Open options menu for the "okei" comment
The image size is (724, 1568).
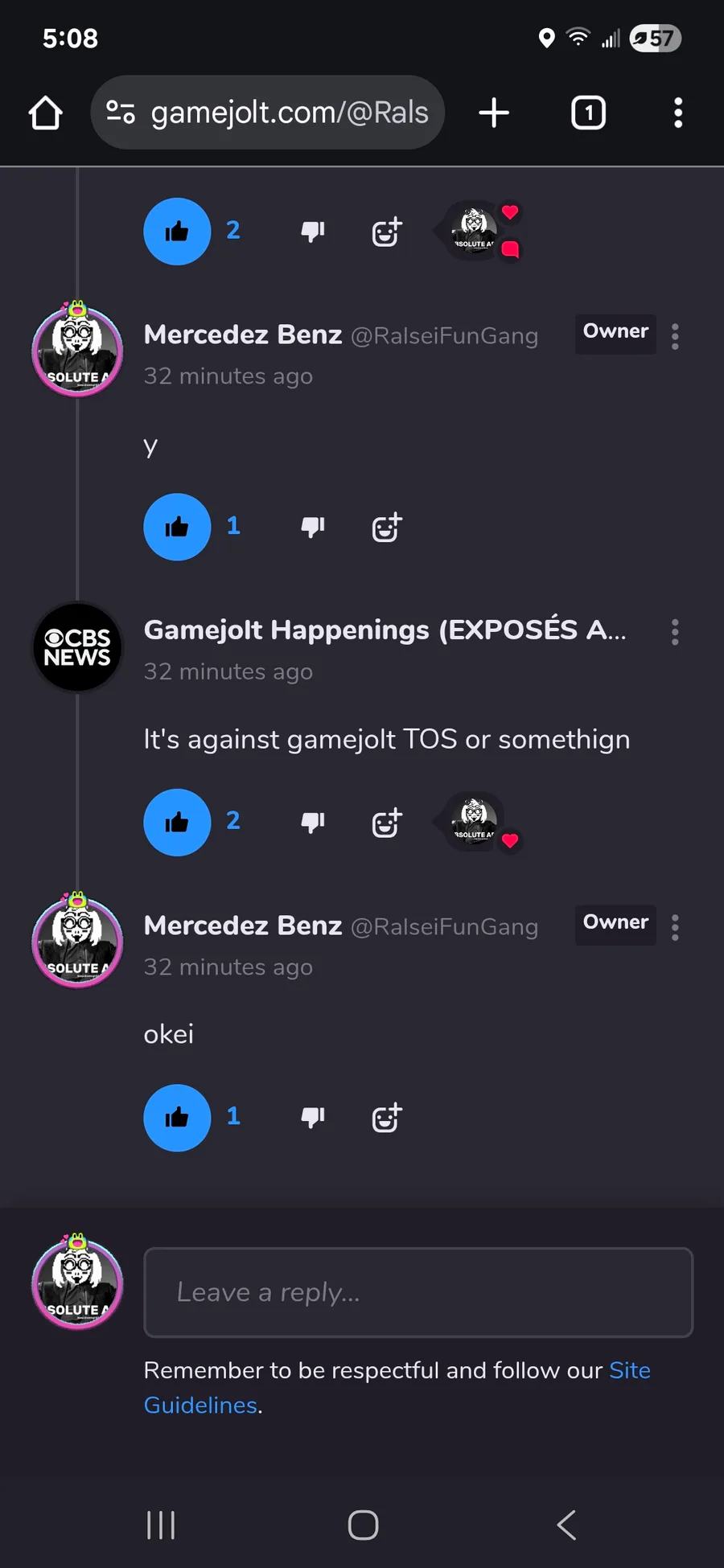pyautogui.click(x=675, y=927)
